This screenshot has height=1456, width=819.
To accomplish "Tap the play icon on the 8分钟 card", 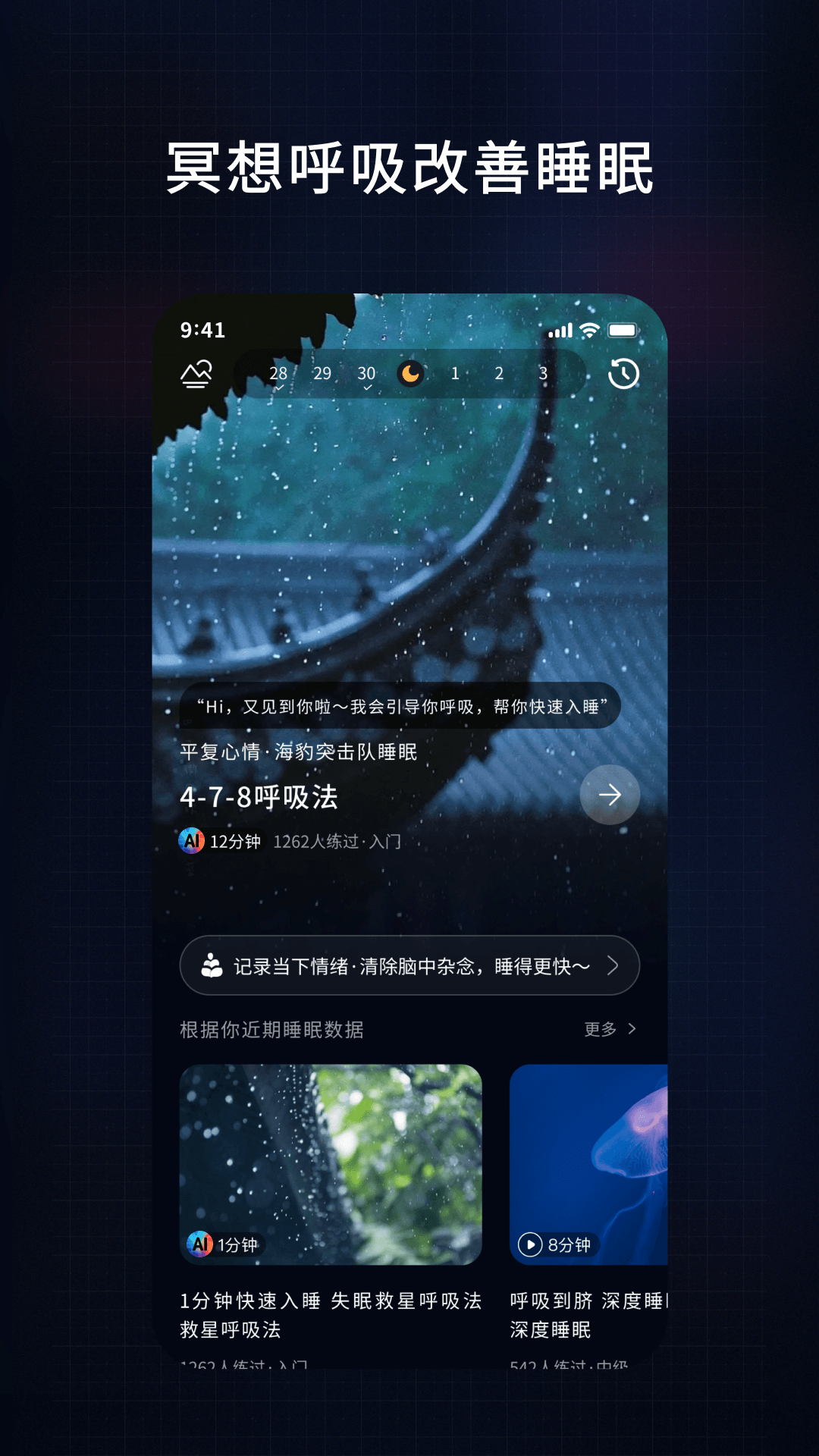I will coord(529,1244).
